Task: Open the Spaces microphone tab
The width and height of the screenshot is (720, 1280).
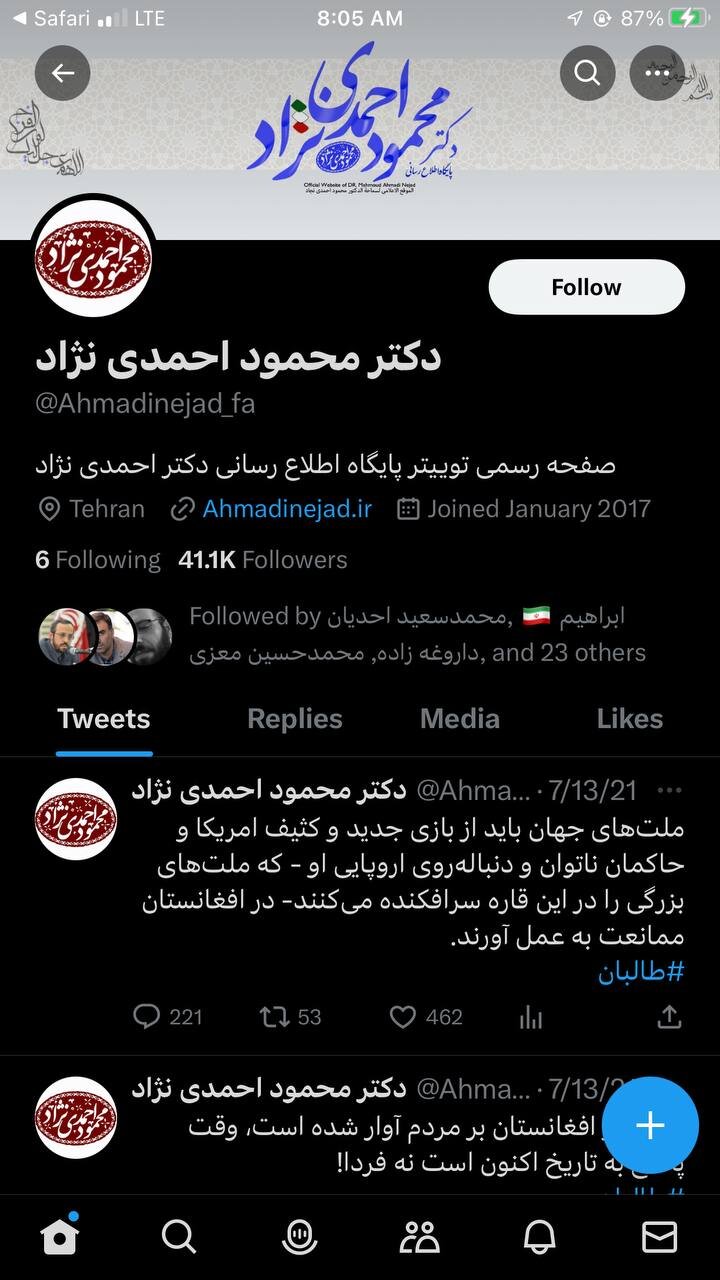Action: tap(299, 1237)
